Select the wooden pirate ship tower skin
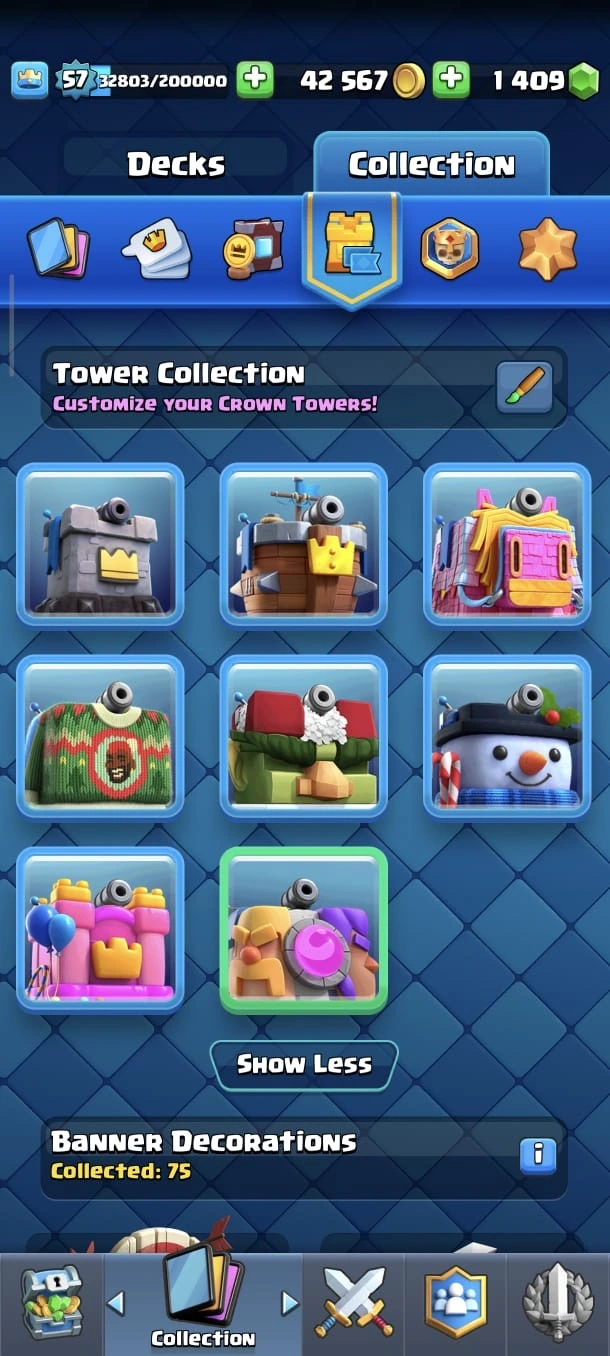The width and height of the screenshot is (610, 1356). click(x=303, y=544)
